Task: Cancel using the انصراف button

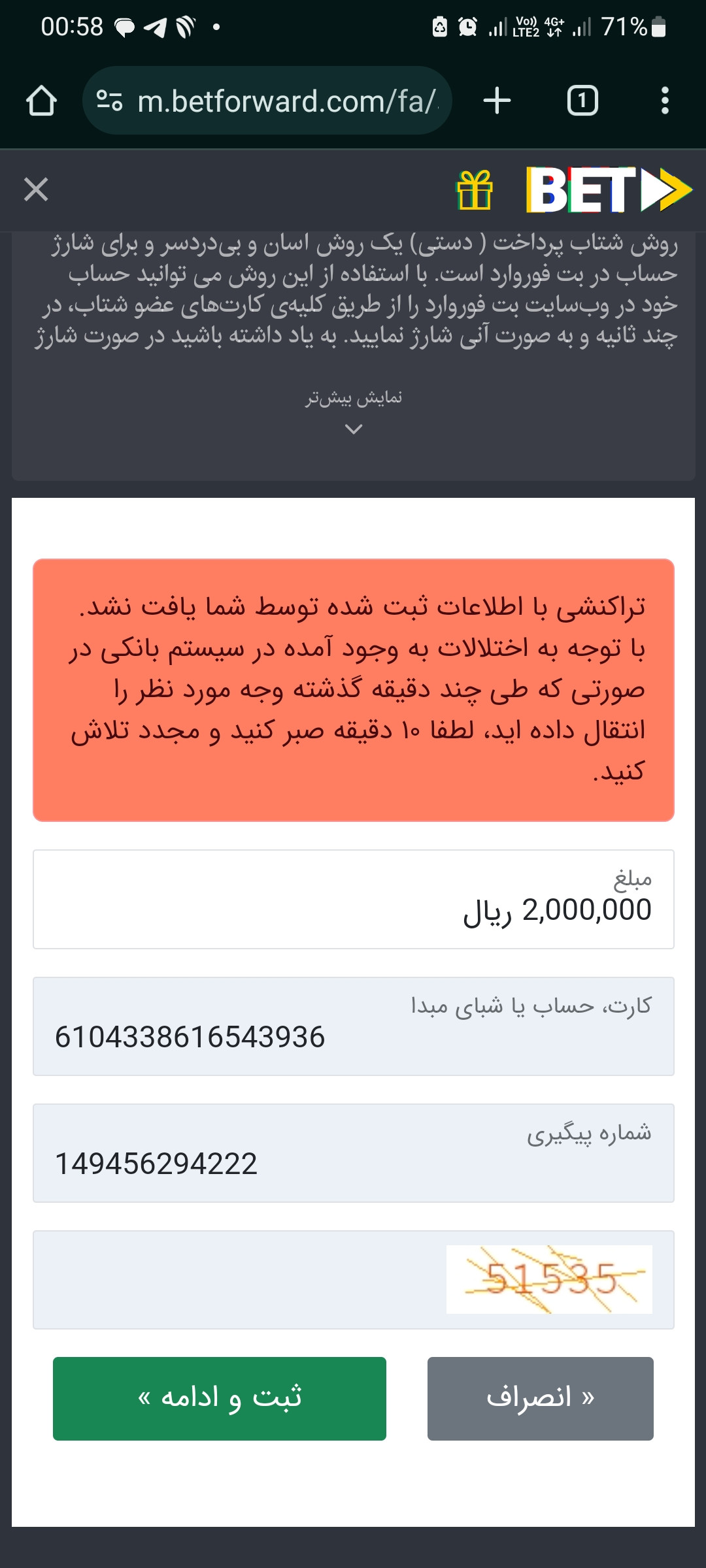Action: pyautogui.click(x=540, y=1399)
